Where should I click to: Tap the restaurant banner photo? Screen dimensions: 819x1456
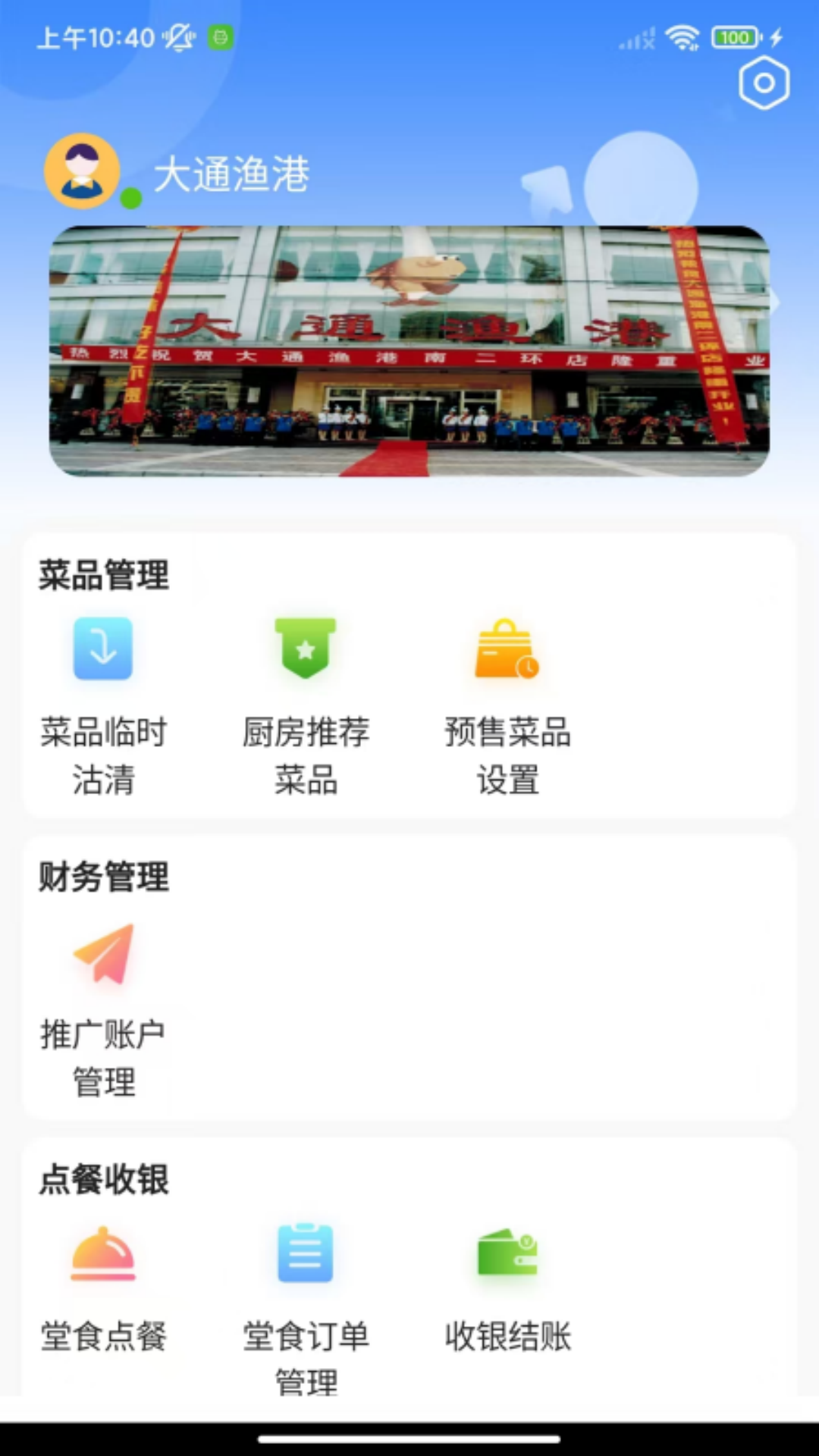[409, 350]
